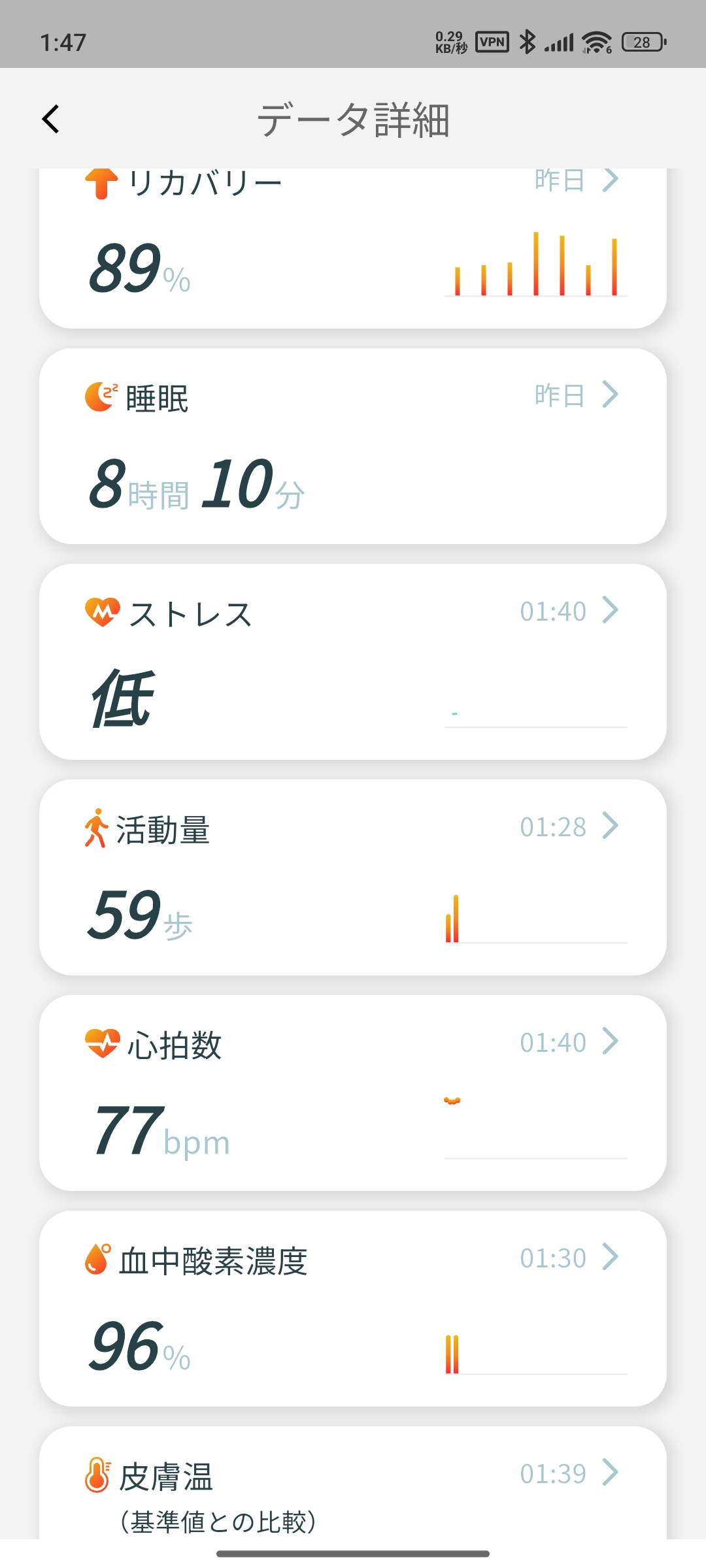Viewport: 706px width, 1568px height.
Task: Open the 睡眠 details card
Action: [x=353, y=446]
